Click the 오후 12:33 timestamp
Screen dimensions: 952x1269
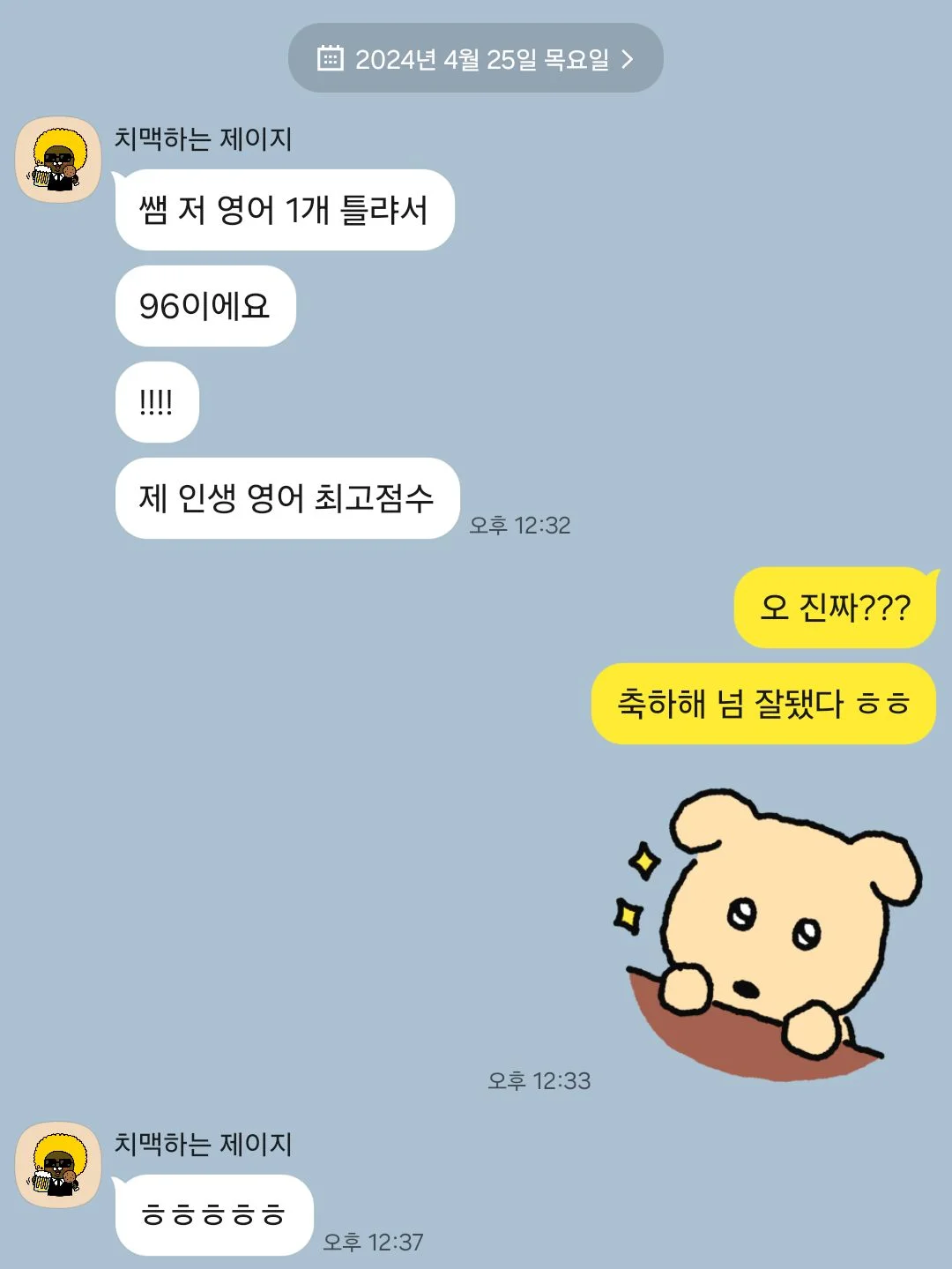pyautogui.click(x=540, y=1078)
